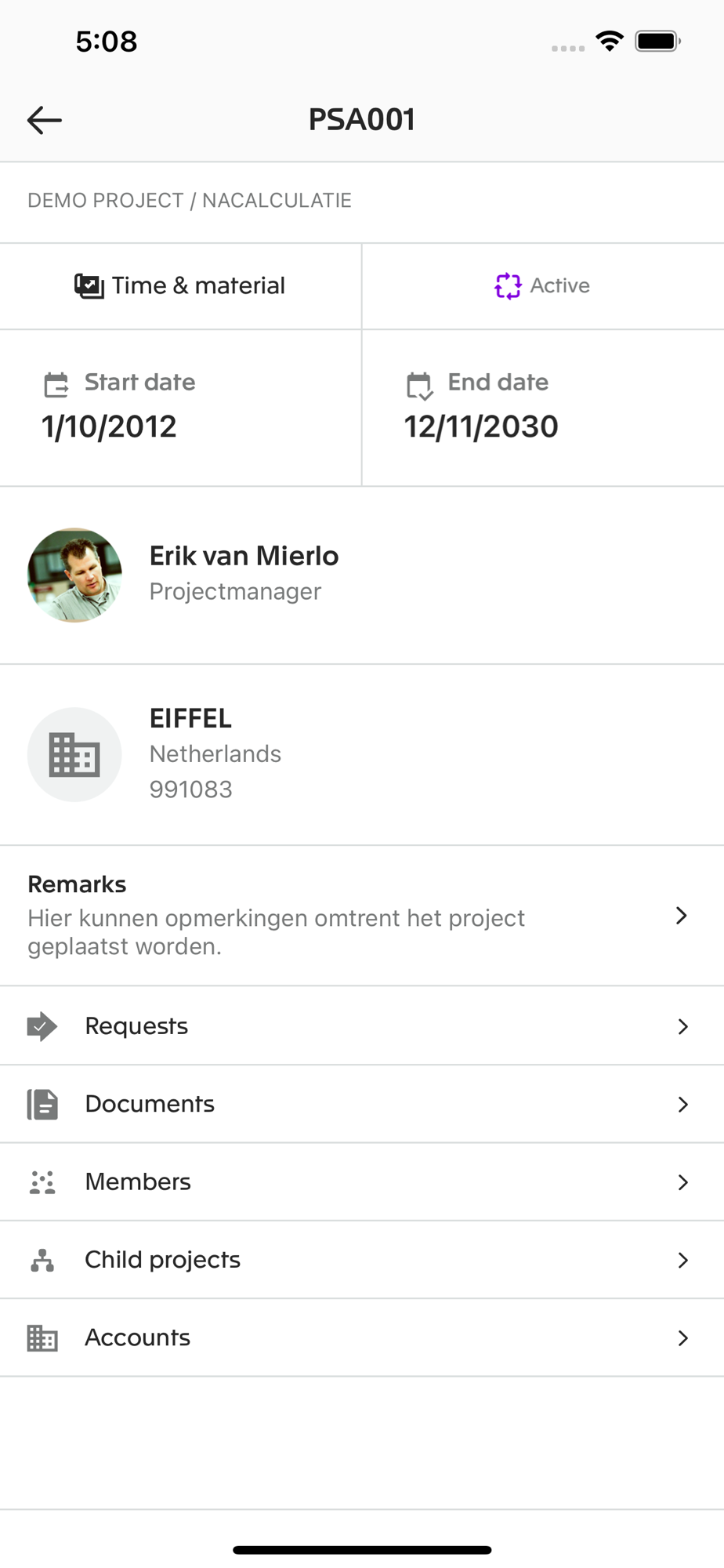Screen dimensions: 724x1568
Task: Open the Documents row
Action: [x=362, y=1104]
